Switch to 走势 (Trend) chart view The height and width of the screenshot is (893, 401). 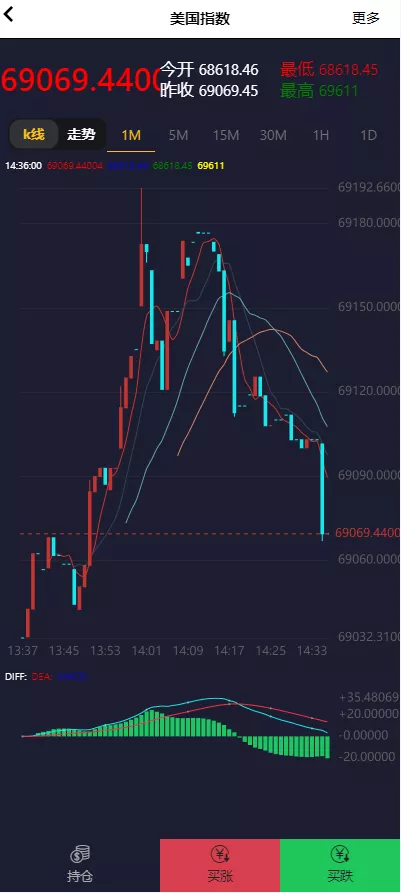pos(81,134)
